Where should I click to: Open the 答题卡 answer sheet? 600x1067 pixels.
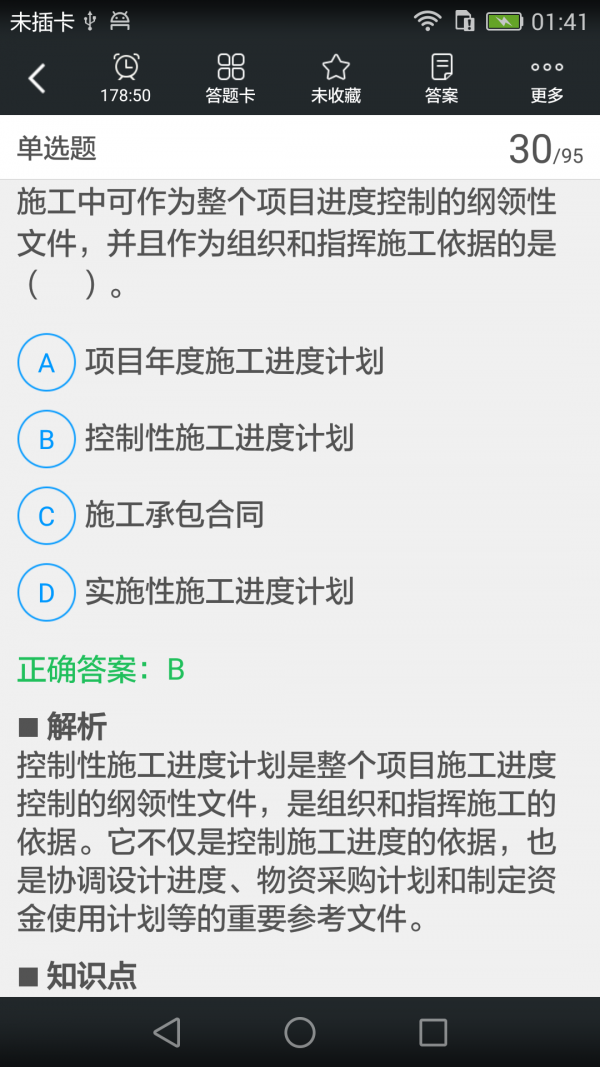point(230,79)
